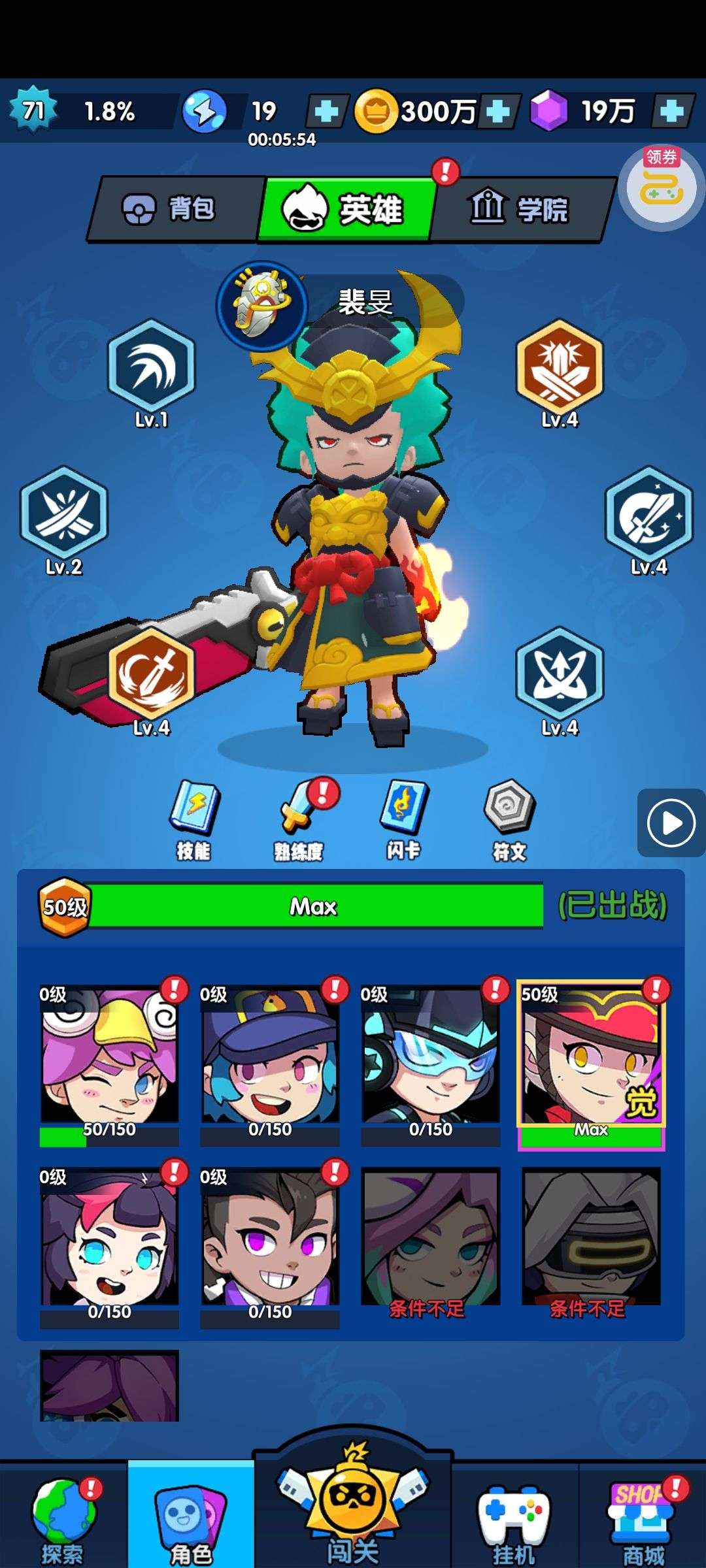The width and height of the screenshot is (706, 1568).
Task: Select the 50级 Max hero portrait
Action: 591,1062
